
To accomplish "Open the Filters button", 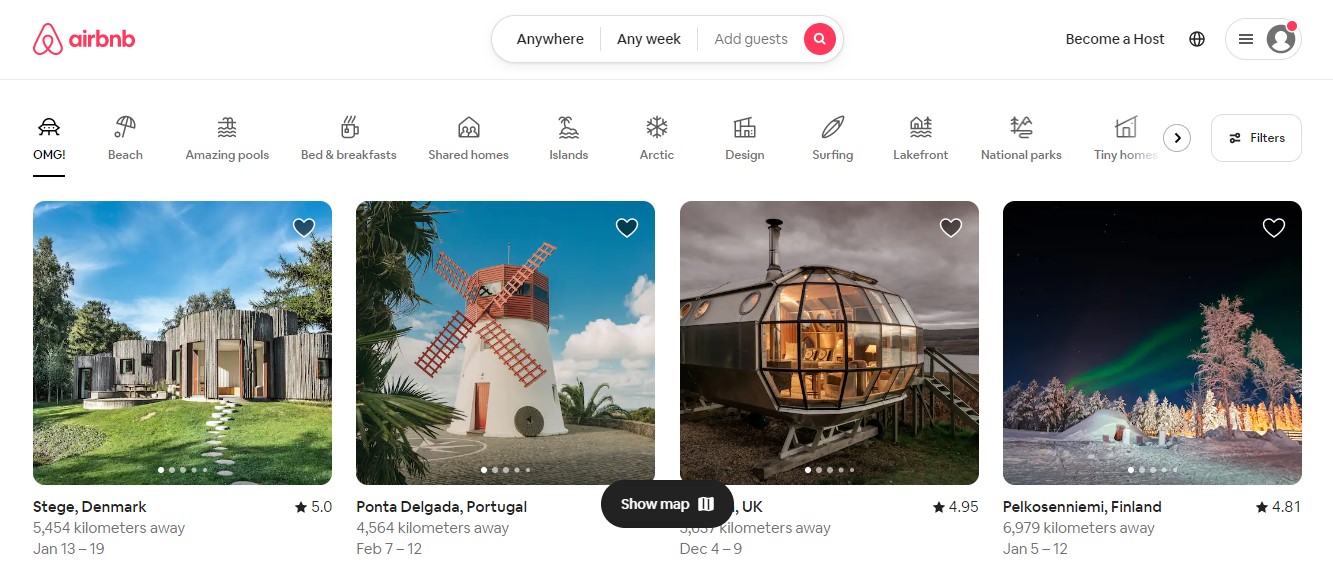I will 1256,138.
